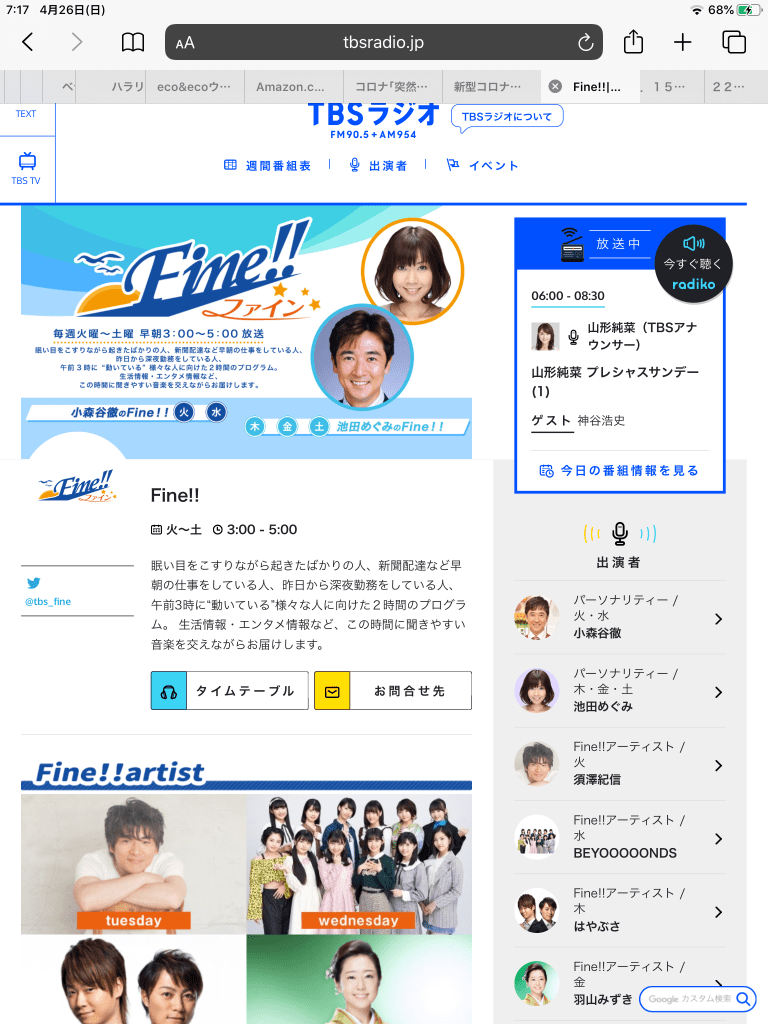Switch to the Amazon.c... tab
Viewport: 768px width, 1024px height.
pos(290,87)
